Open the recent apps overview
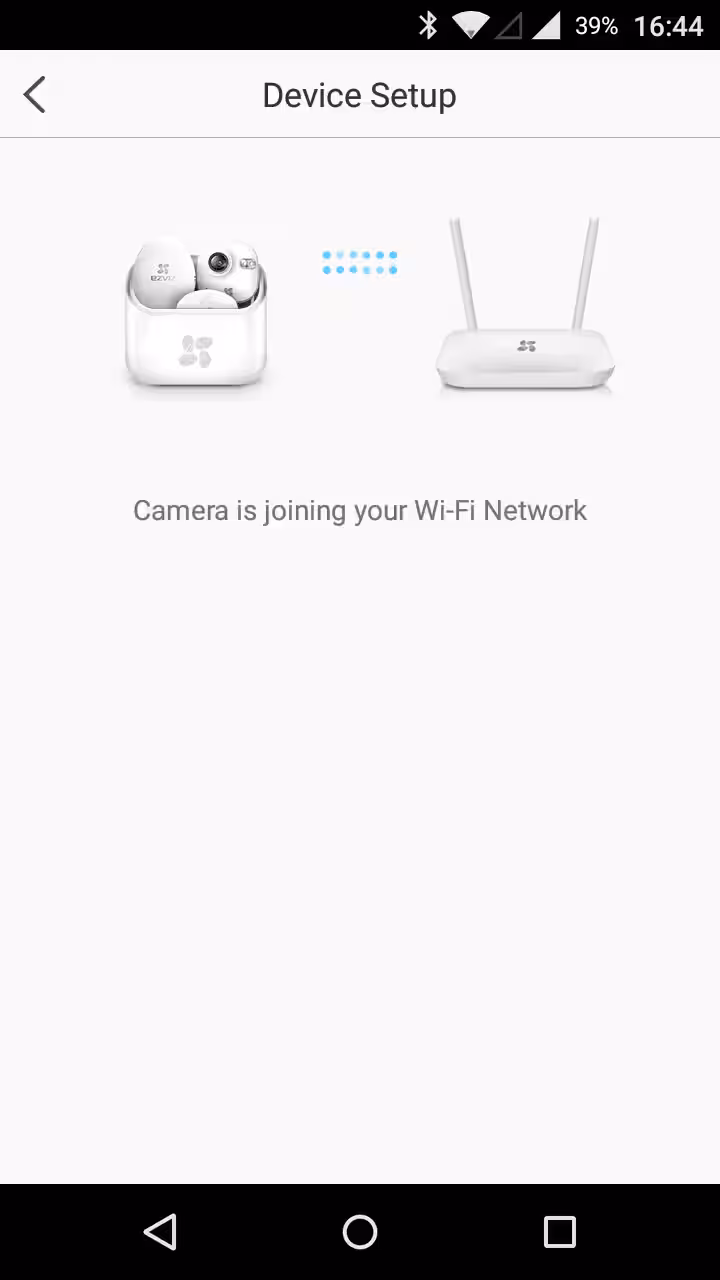This screenshot has width=720, height=1280. pyautogui.click(x=559, y=1232)
